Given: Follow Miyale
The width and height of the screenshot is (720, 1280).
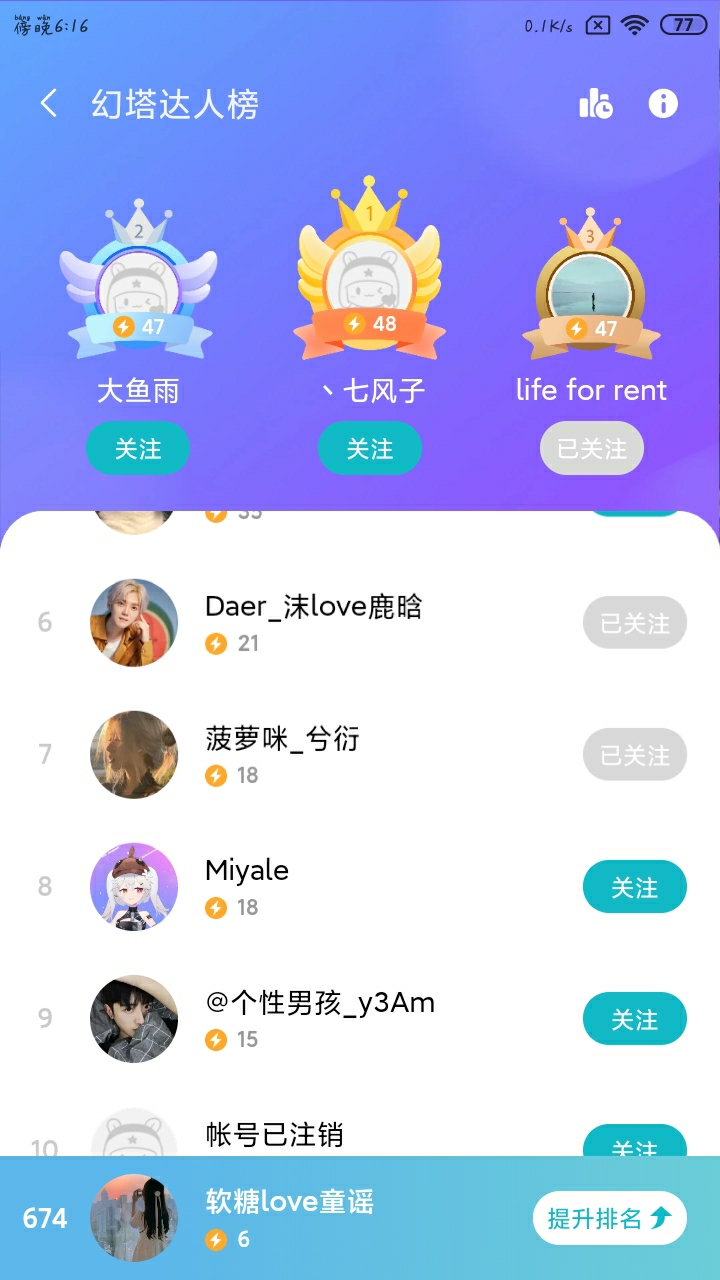Looking at the screenshot, I should 635,887.
